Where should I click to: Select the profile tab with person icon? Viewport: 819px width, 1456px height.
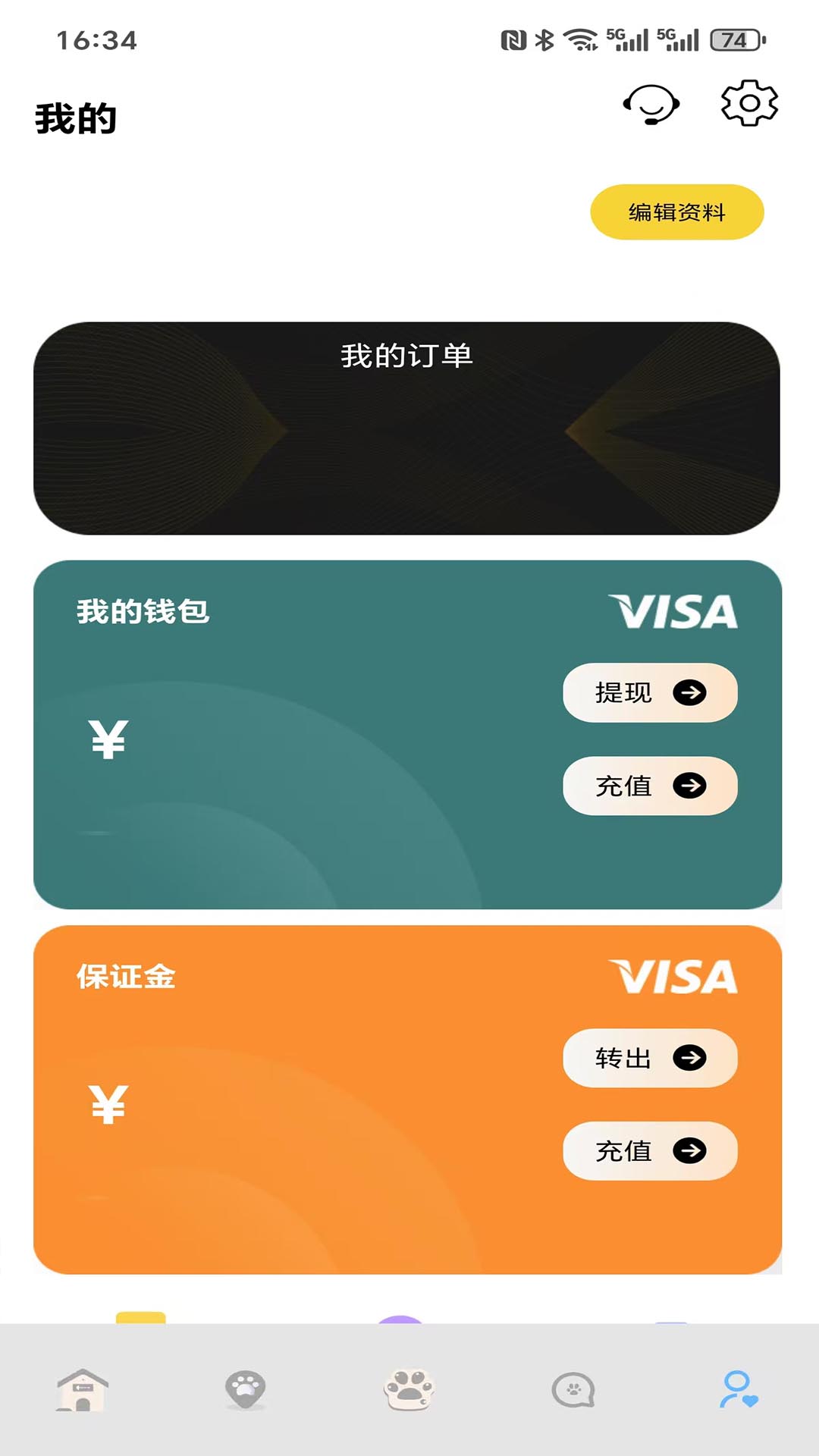(x=738, y=1390)
